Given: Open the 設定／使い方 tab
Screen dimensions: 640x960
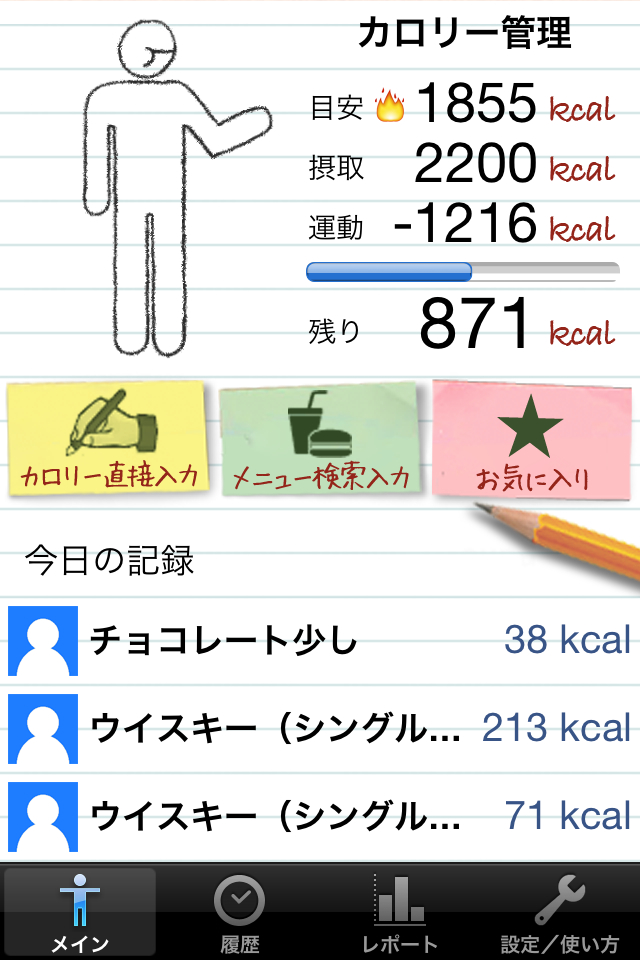Looking at the screenshot, I should coord(560,912).
